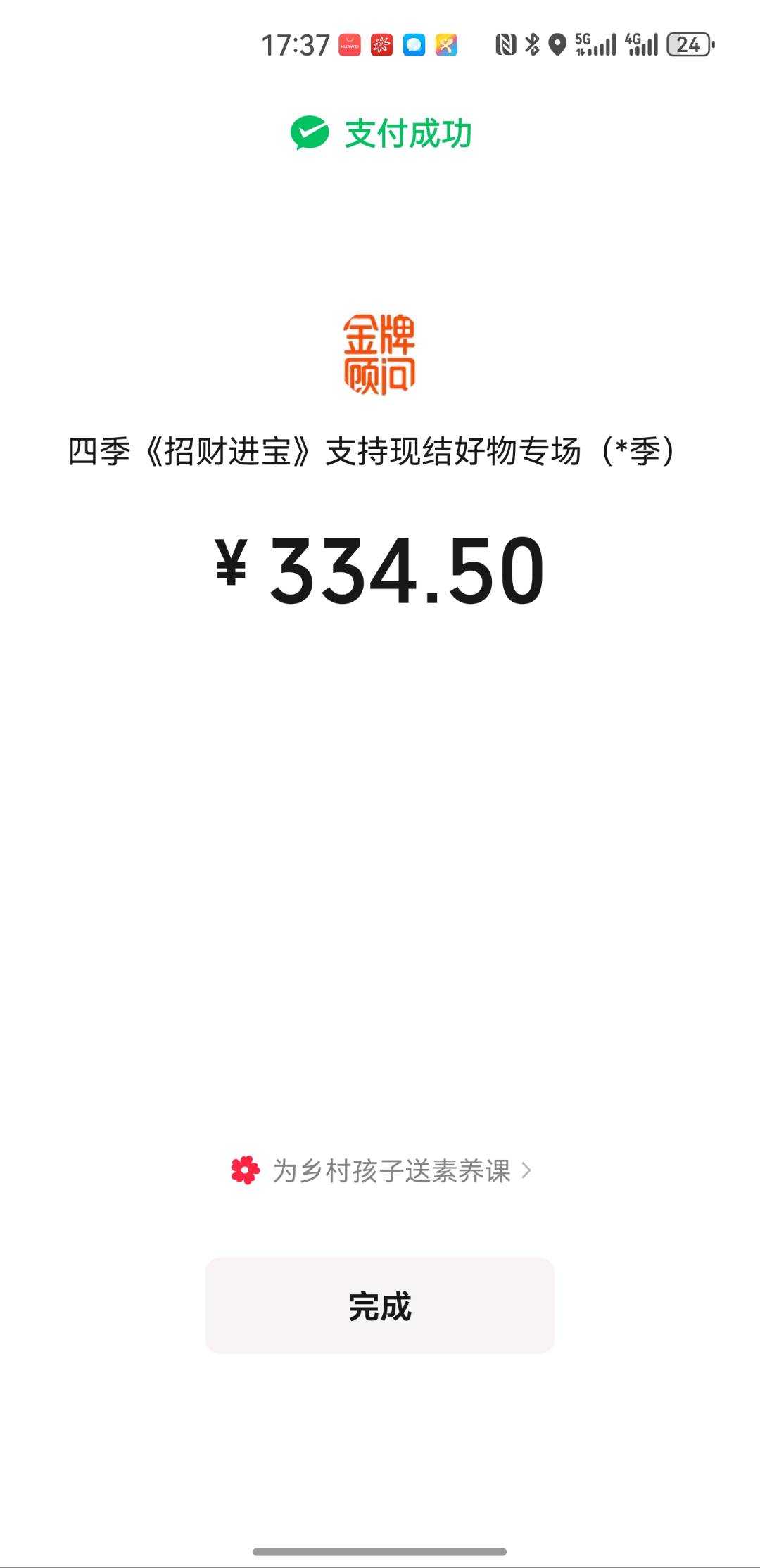Open the 为乡村孩子送素养课 link
The width and height of the screenshot is (760, 1568).
click(x=381, y=1170)
